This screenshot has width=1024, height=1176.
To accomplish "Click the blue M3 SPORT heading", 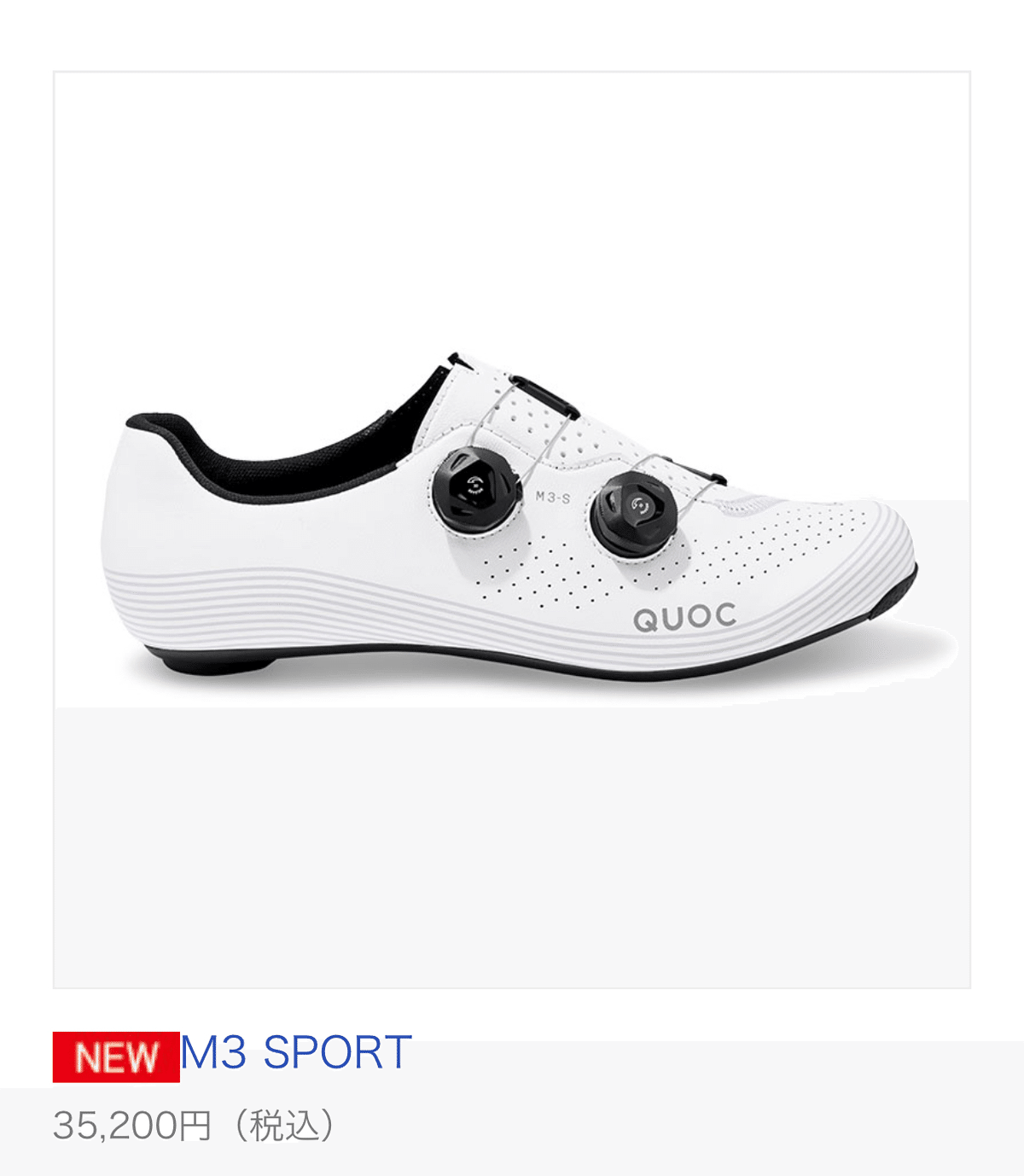I will 294,1055.
